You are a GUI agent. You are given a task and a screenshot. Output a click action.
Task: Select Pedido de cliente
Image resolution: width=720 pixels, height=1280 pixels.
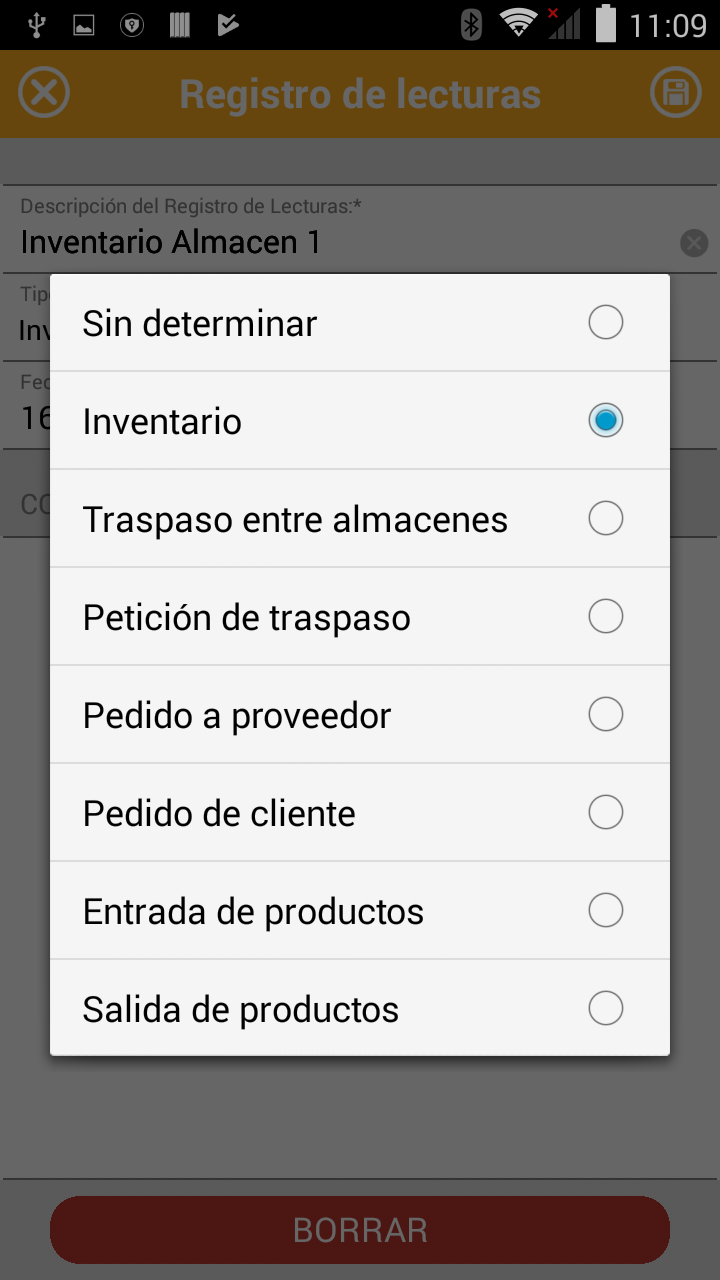point(360,812)
